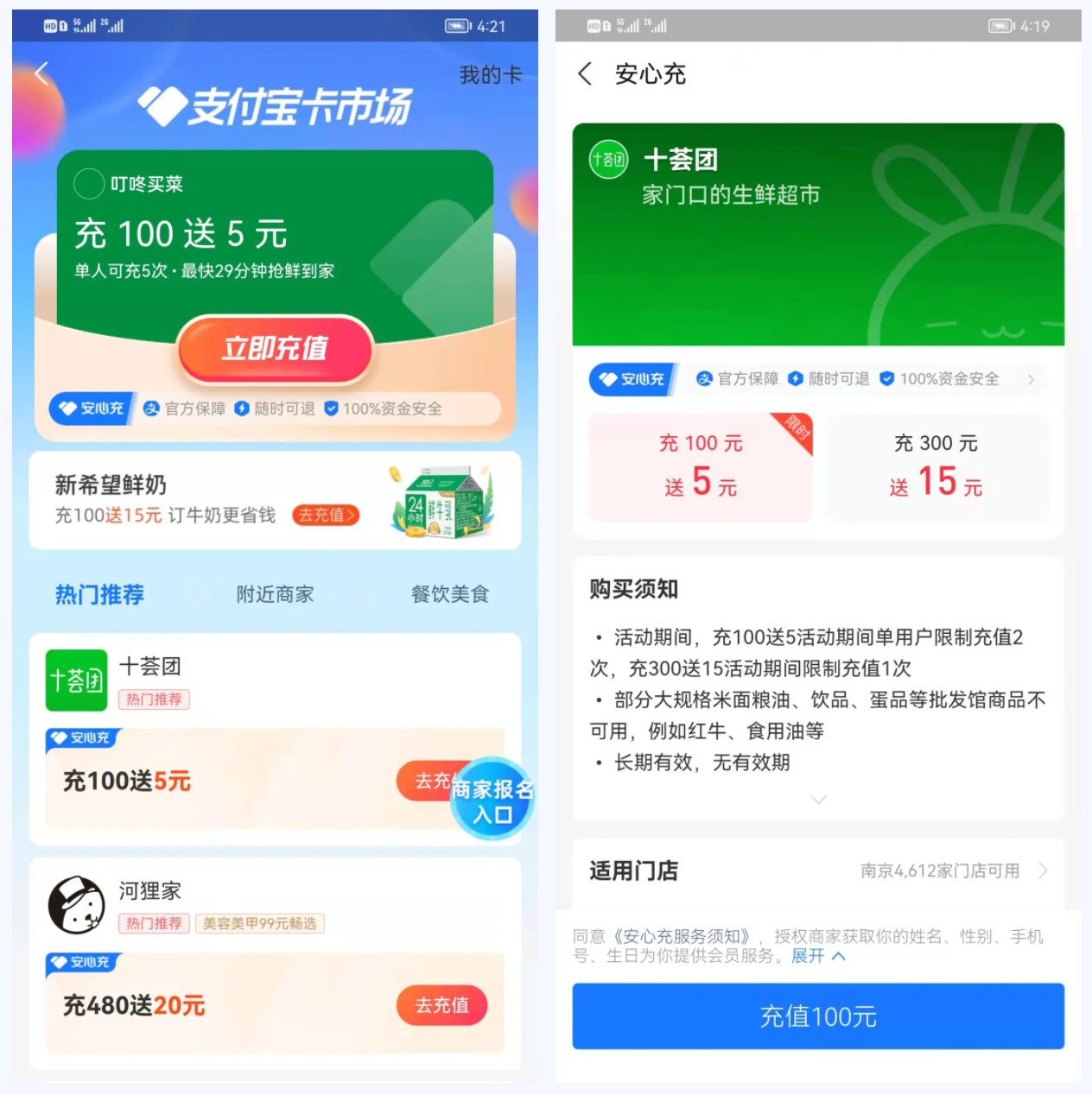The width and height of the screenshot is (1092, 1095).
Task: Tap the 充值100元 button
Action: [818, 1016]
